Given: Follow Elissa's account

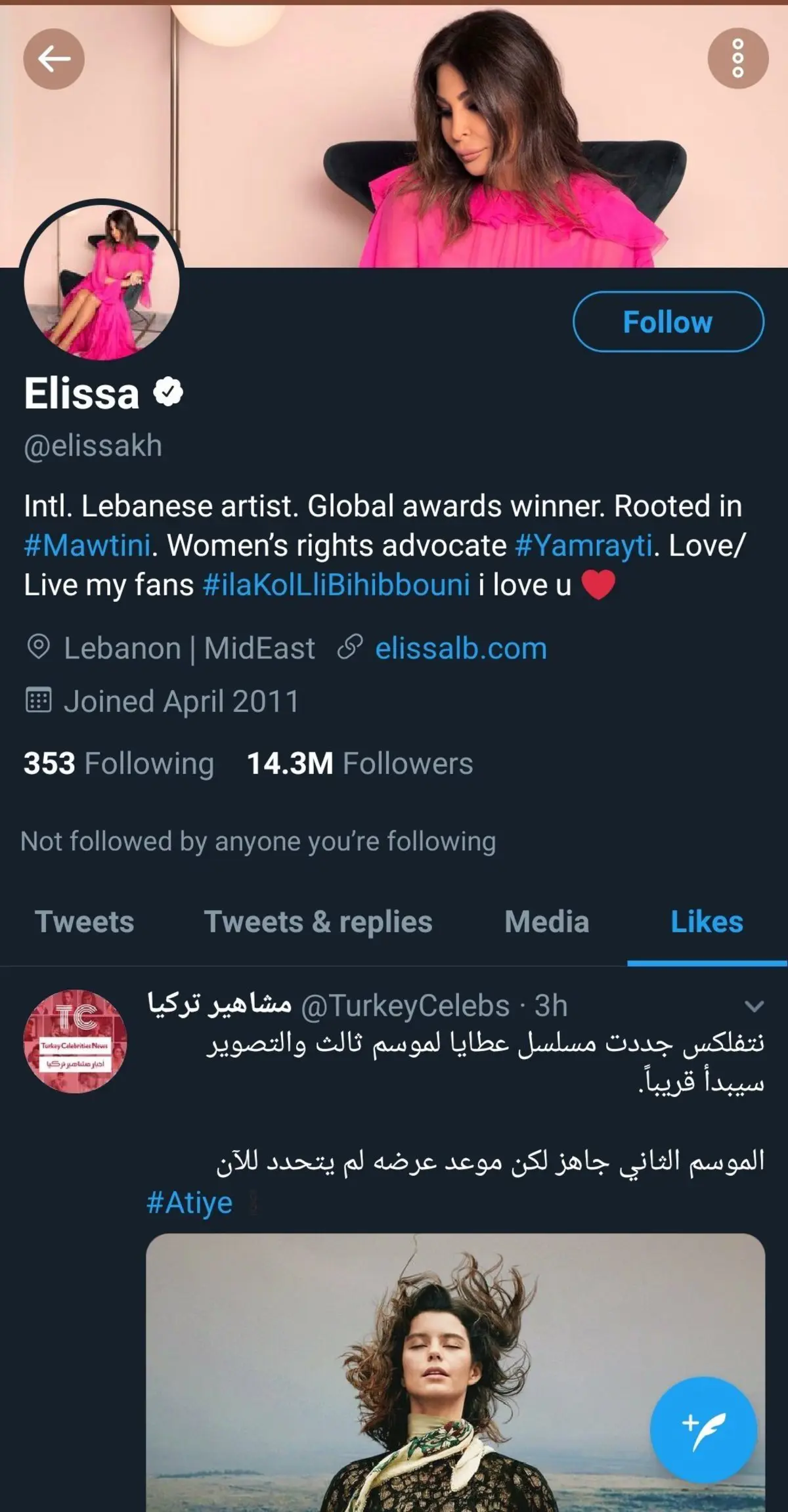Looking at the screenshot, I should [x=668, y=322].
